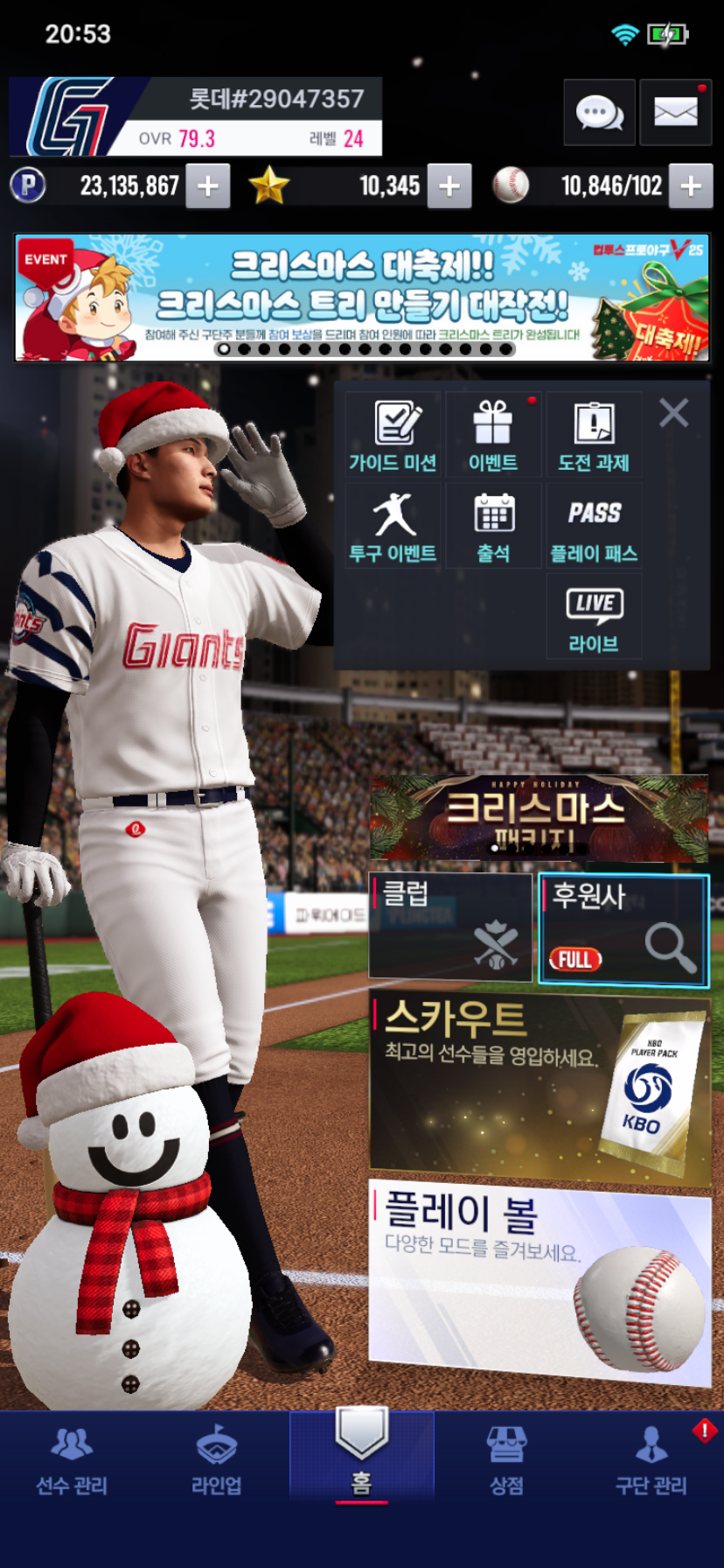This screenshot has height=1568, width=724.
Task: Open the 클럽 tile
Action: [x=450, y=927]
